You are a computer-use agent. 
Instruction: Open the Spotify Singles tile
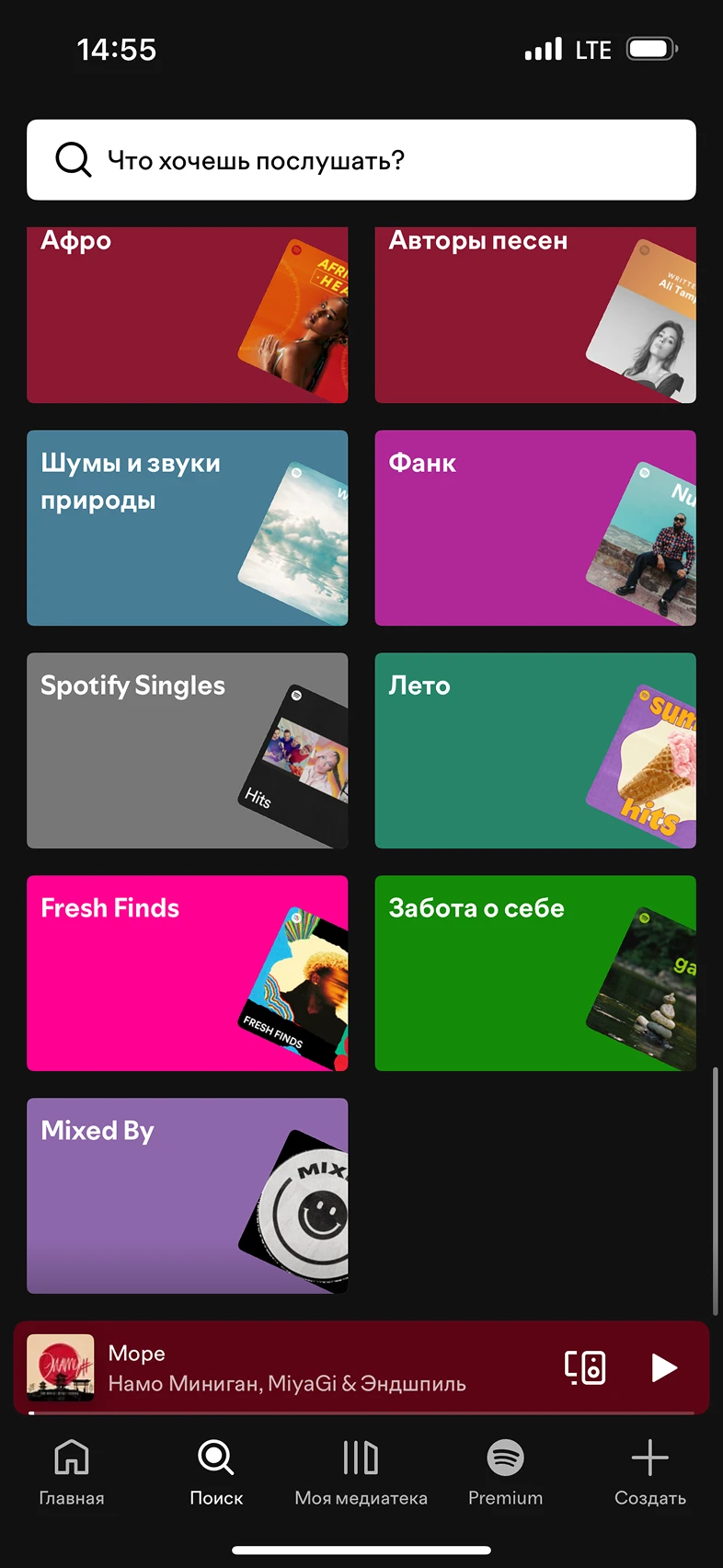pos(188,751)
